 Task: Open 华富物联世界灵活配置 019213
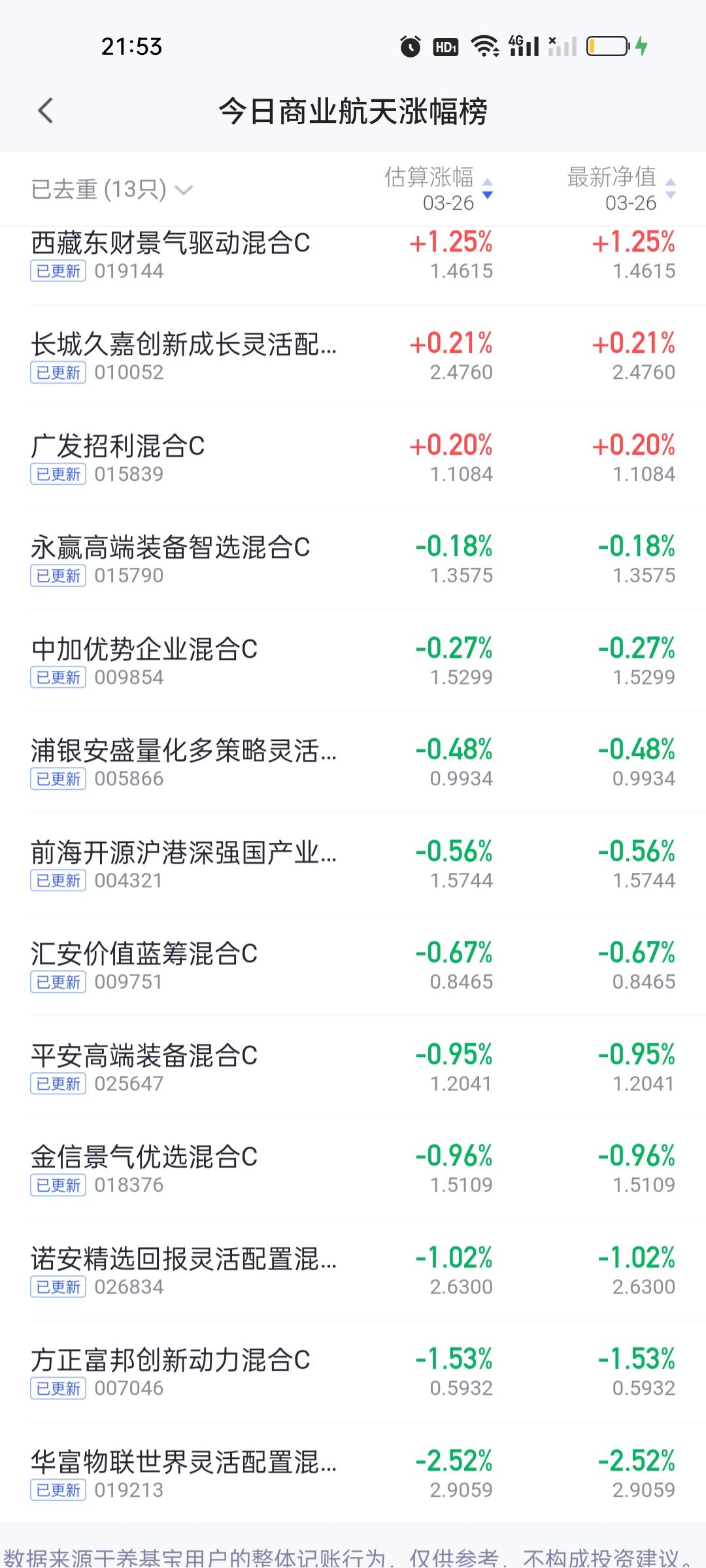[353, 1473]
